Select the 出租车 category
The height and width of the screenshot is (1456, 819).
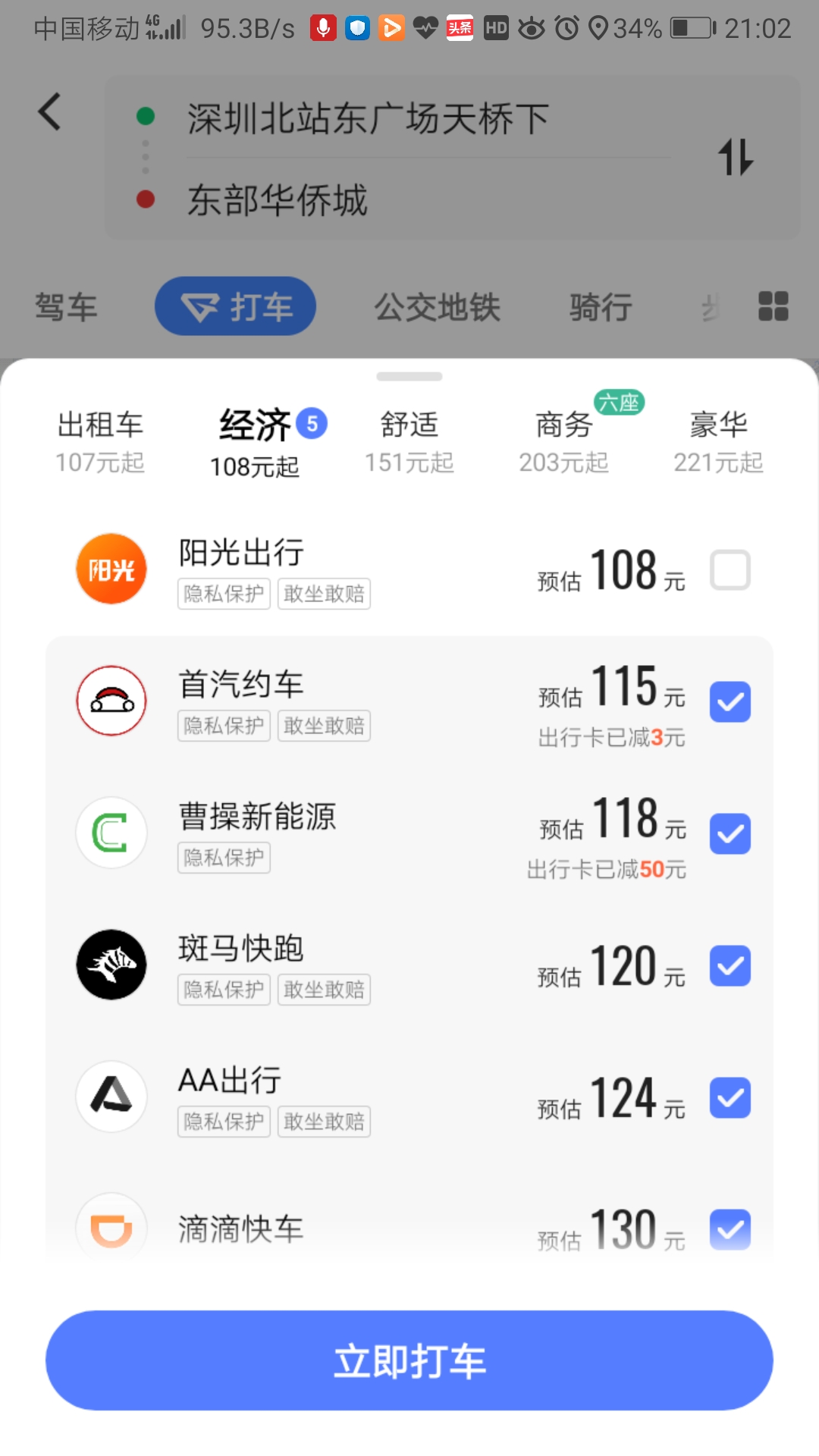100,442
